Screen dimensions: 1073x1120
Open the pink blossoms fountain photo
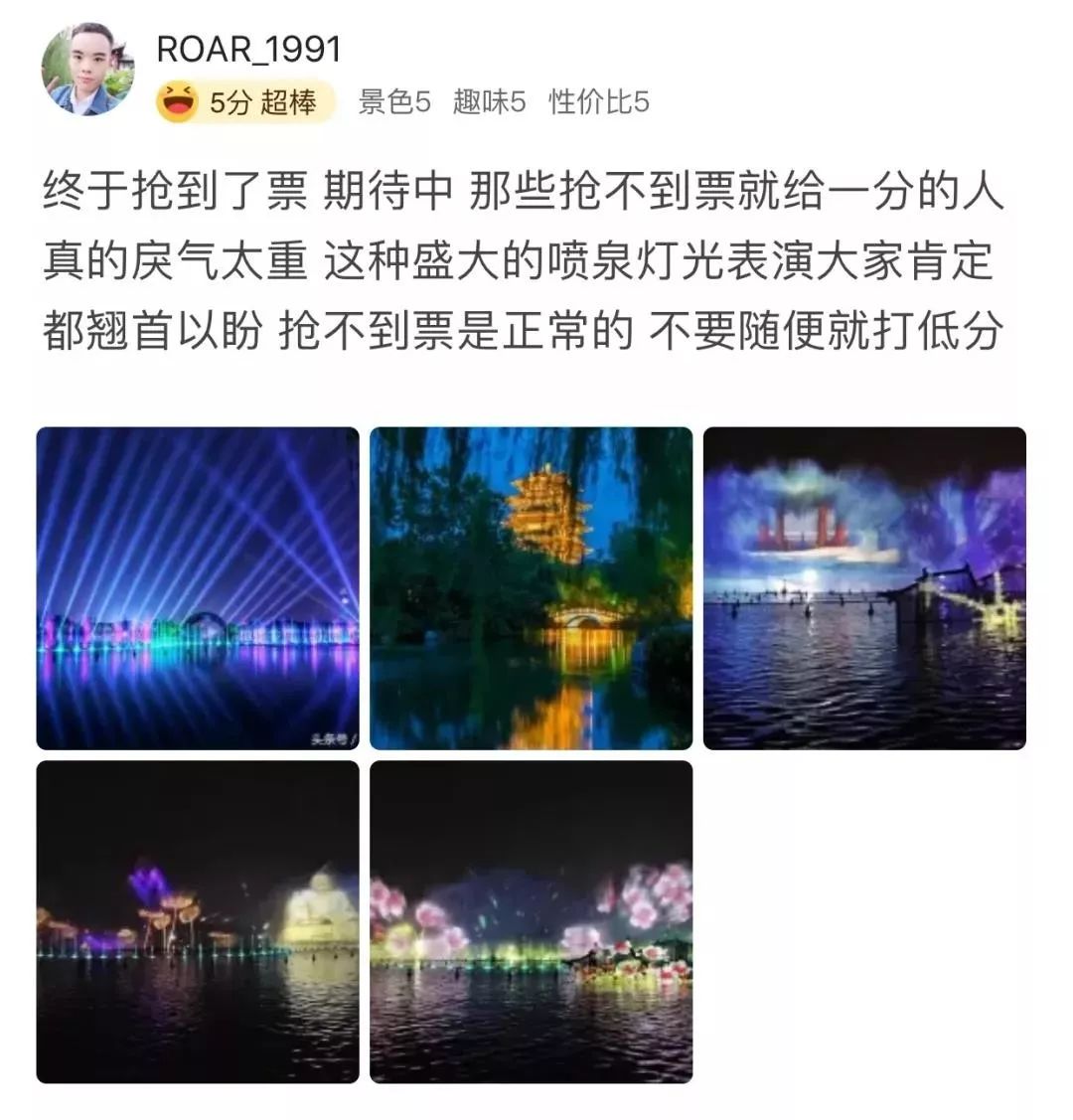tap(531, 921)
